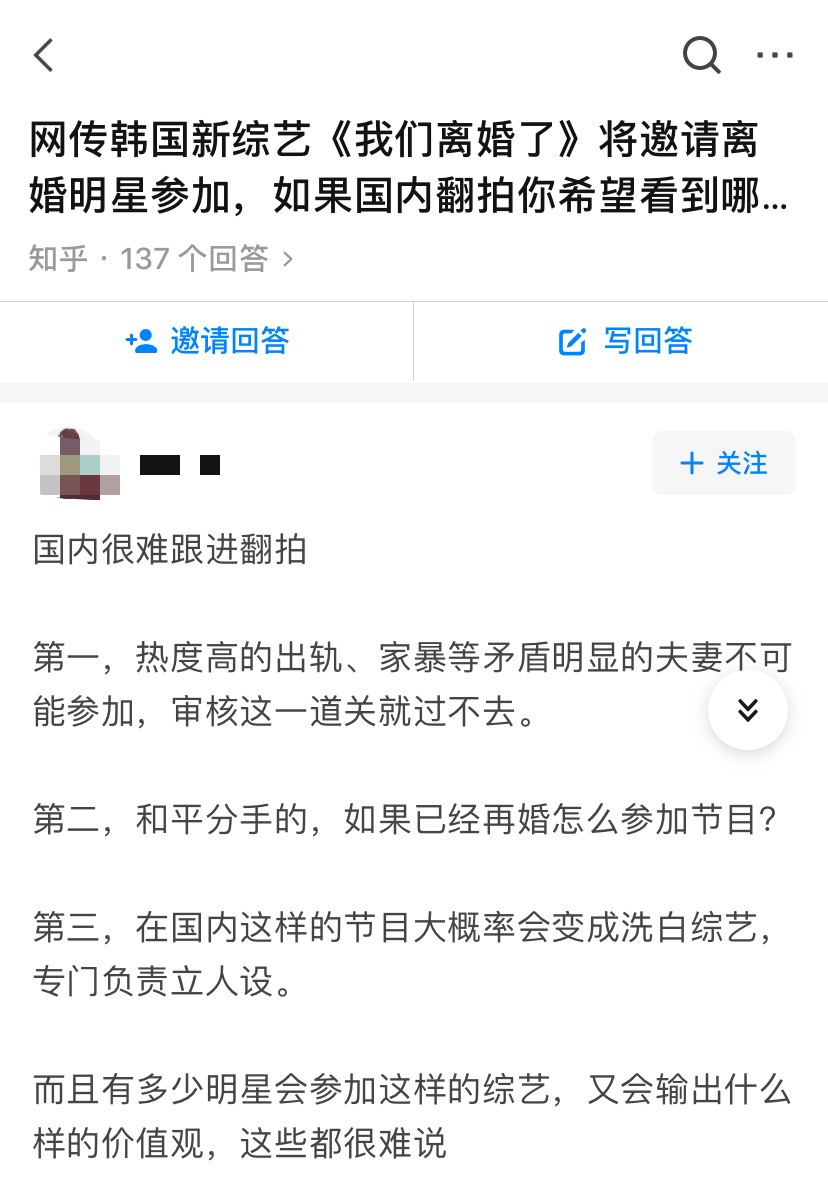Open the three-dot overflow menu
This screenshot has width=828, height=1202.
tap(774, 55)
